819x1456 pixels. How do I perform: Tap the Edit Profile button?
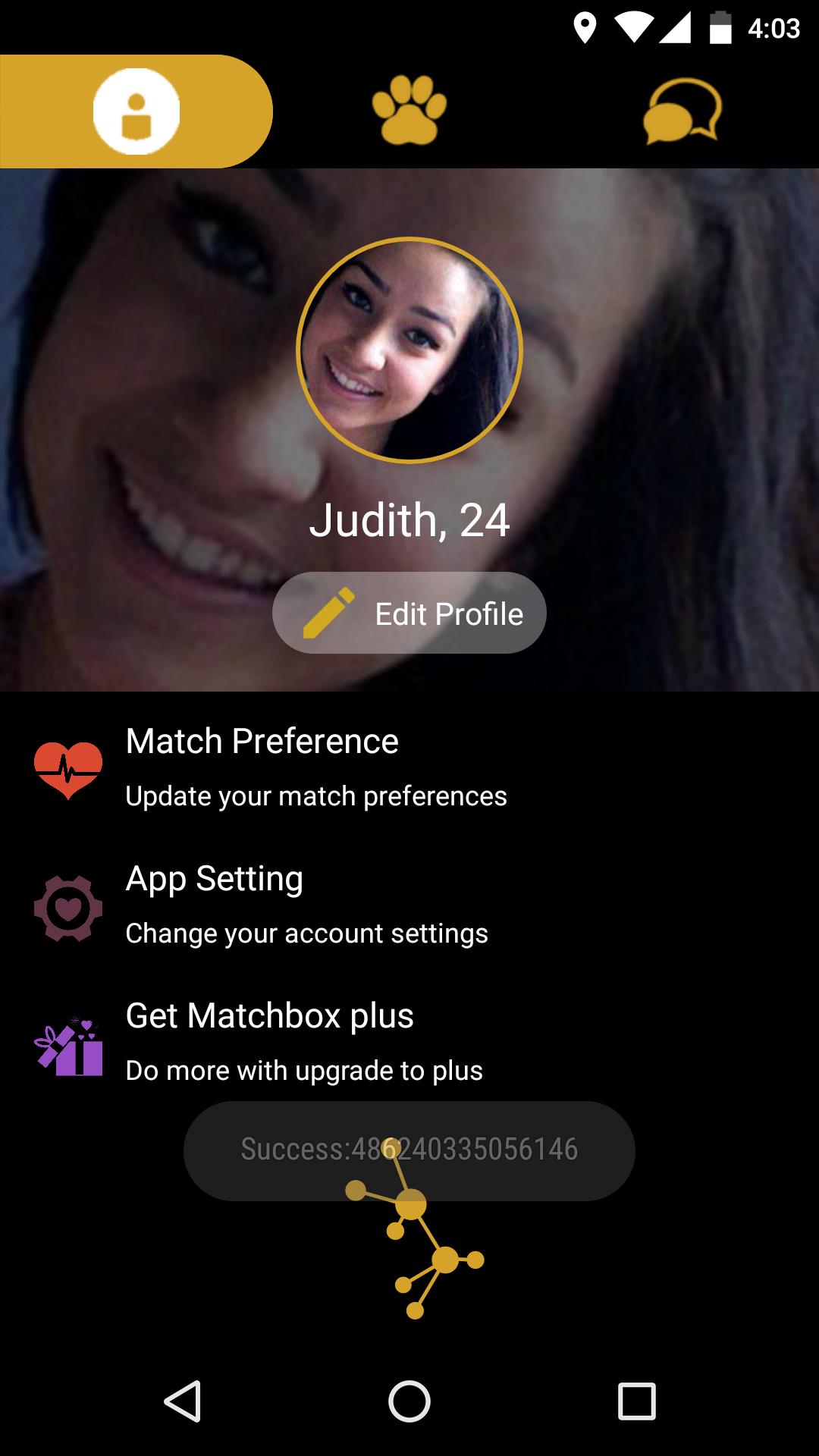tap(409, 613)
